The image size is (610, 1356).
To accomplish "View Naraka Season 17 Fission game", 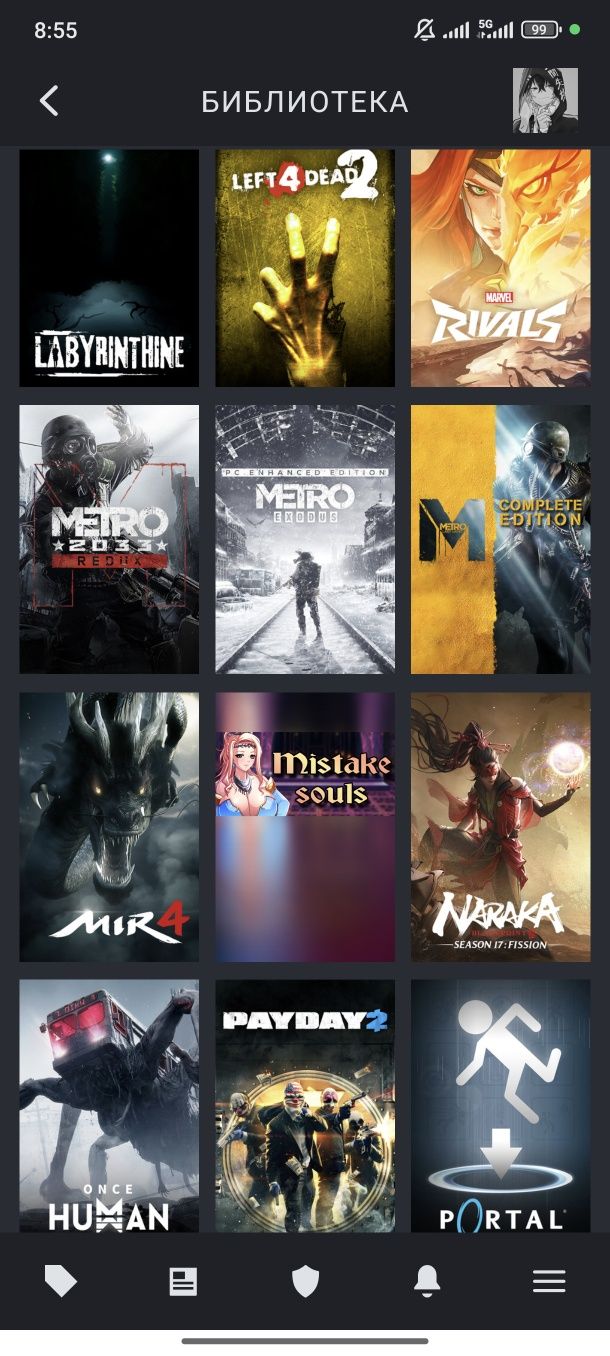I will (500, 827).
